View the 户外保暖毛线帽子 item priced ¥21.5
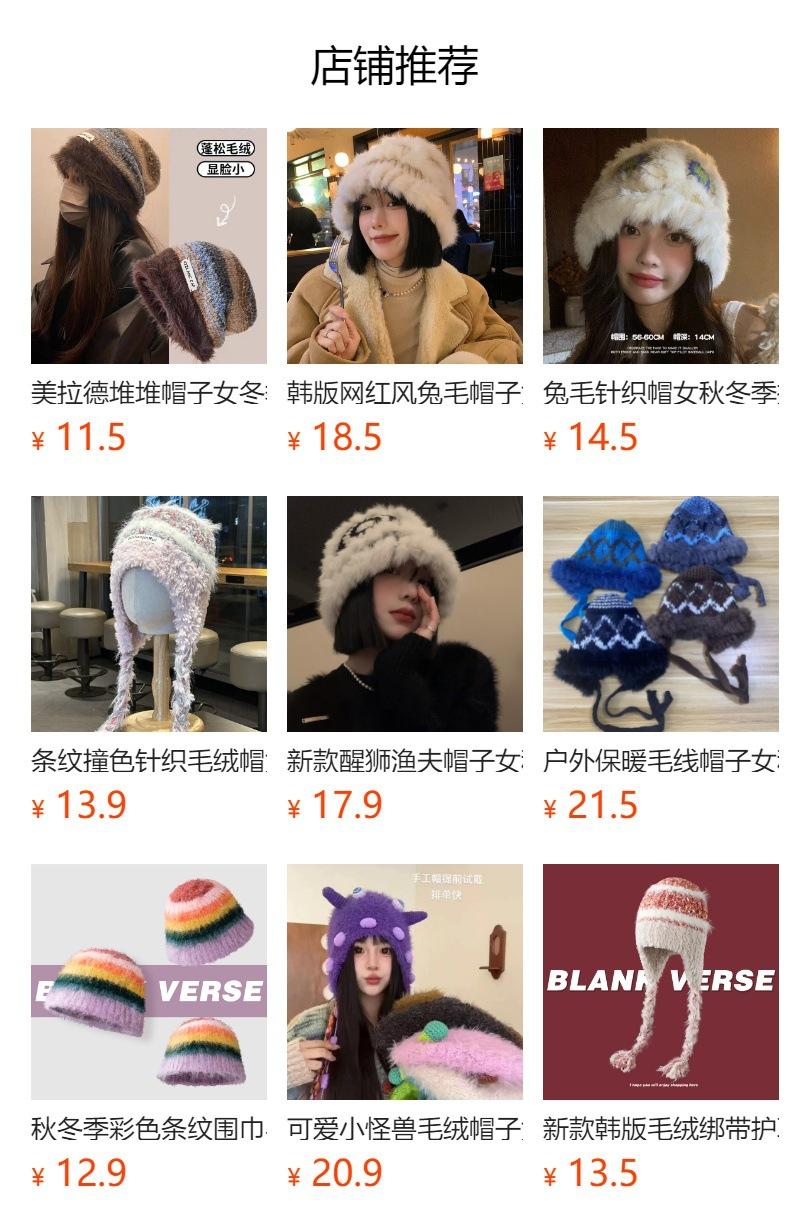The image size is (790, 1232). [661, 660]
